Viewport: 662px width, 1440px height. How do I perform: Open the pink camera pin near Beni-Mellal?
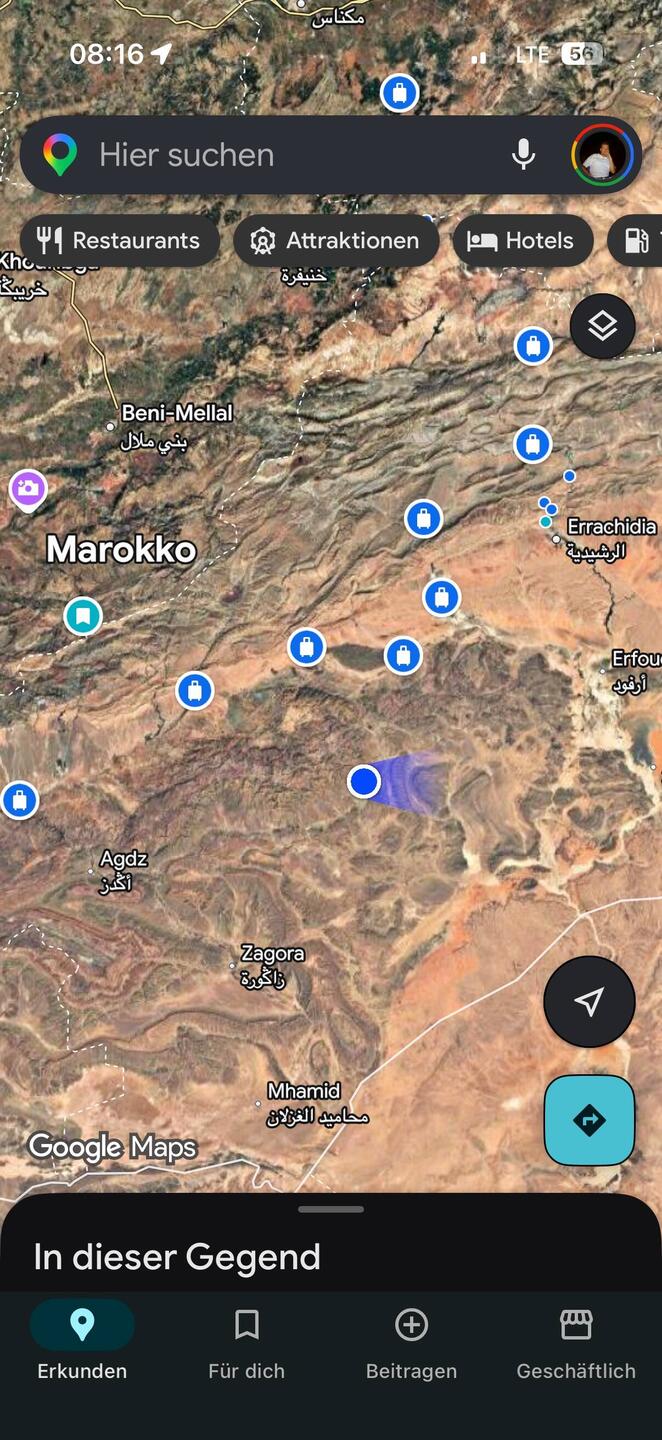point(28,490)
